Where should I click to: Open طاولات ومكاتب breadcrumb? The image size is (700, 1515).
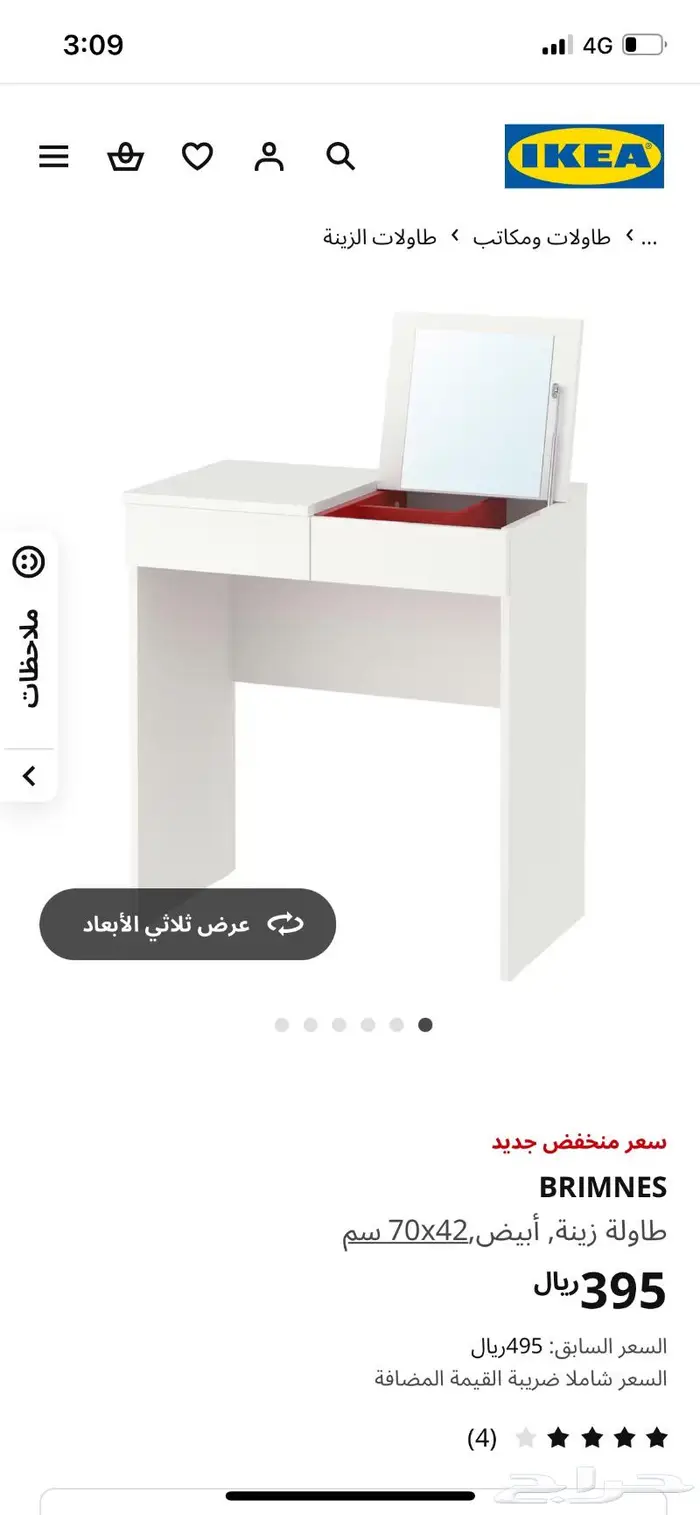542,238
